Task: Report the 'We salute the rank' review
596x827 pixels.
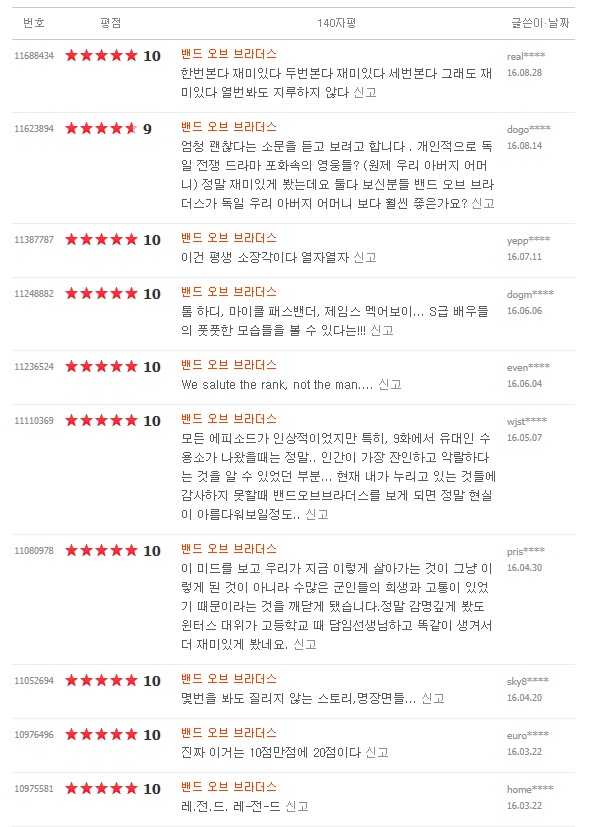Action: [x=390, y=384]
